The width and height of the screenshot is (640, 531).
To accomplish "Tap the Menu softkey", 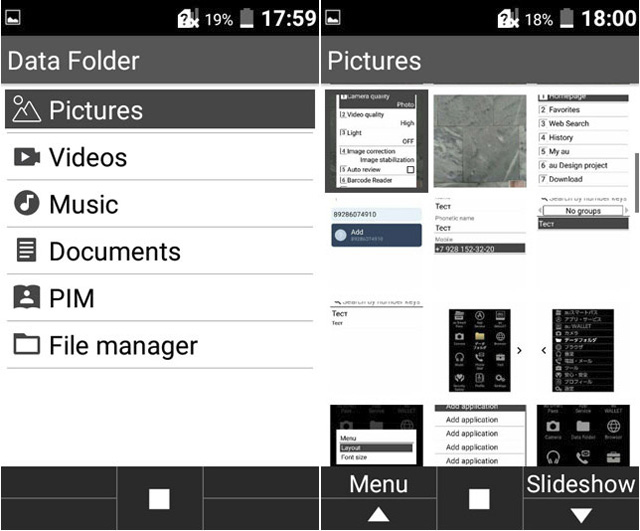I will pos(378,497).
